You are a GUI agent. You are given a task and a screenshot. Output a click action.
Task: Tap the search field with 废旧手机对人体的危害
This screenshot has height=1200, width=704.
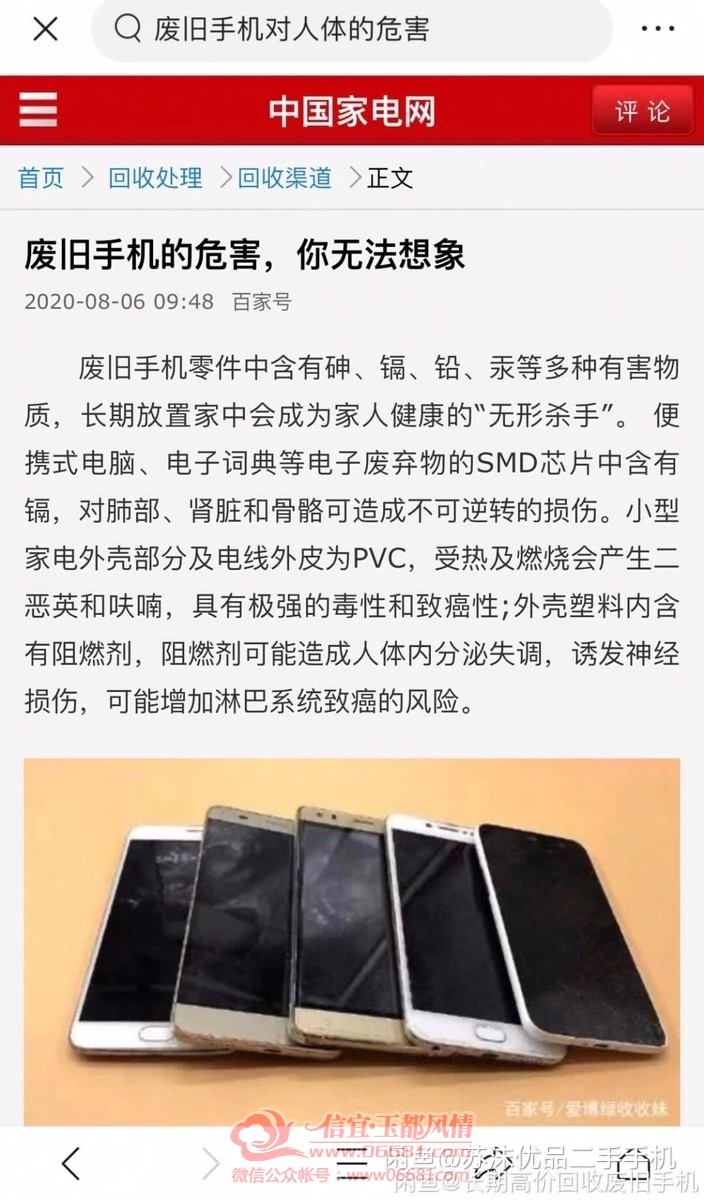[x=352, y=30]
